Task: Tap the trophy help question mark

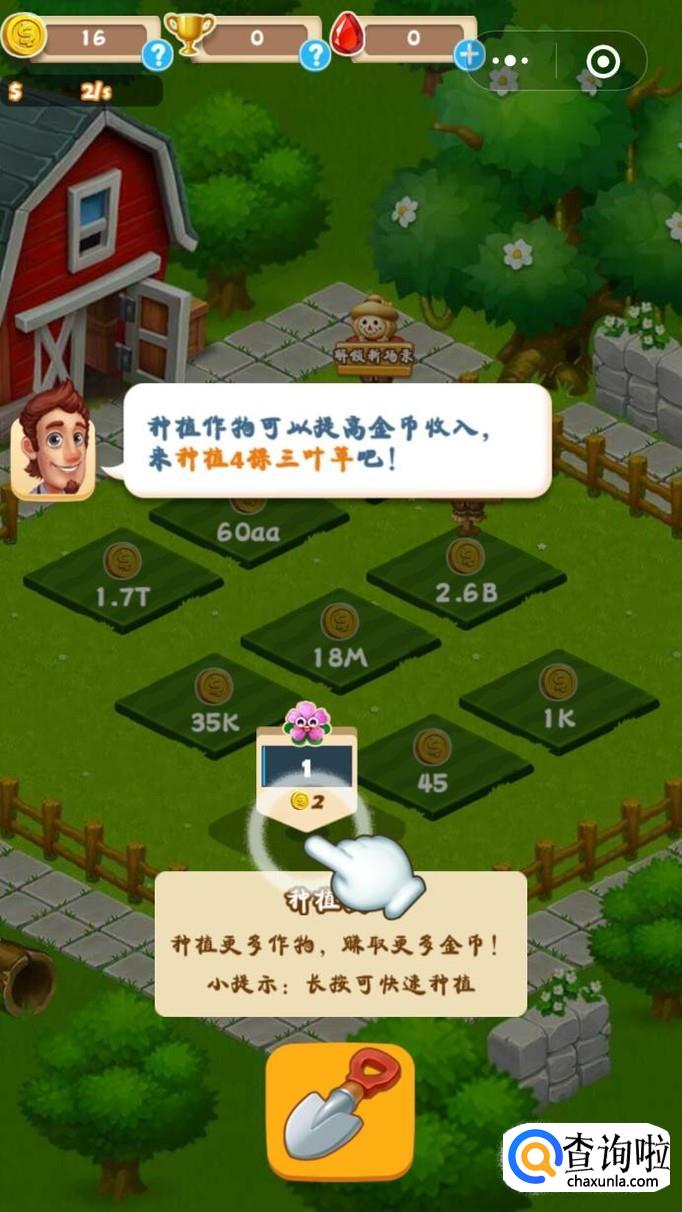Action: [x=315, y=54]
